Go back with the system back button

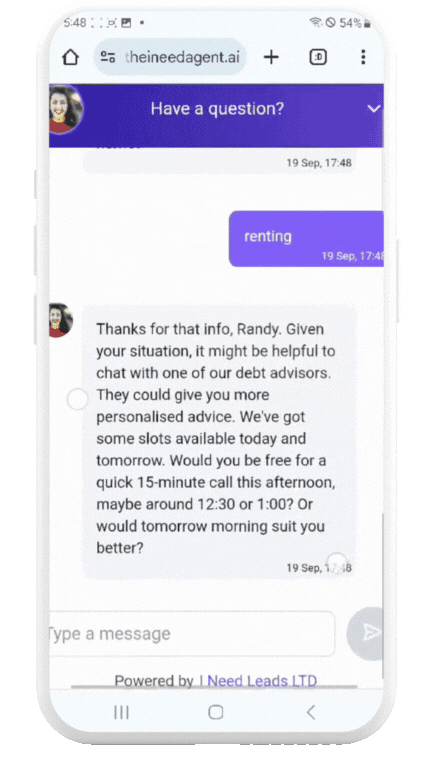311,712
